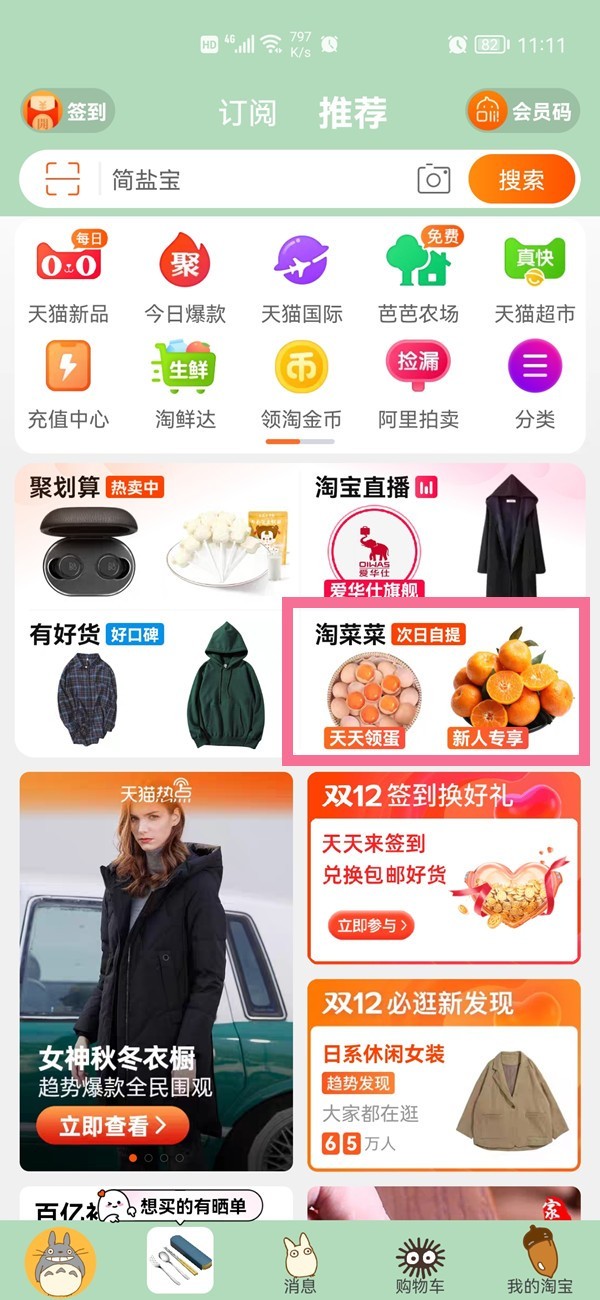This screenshot has width=600, height=1300.
Task: Tap the 签到 check-in button
Action: pos(67,112)
